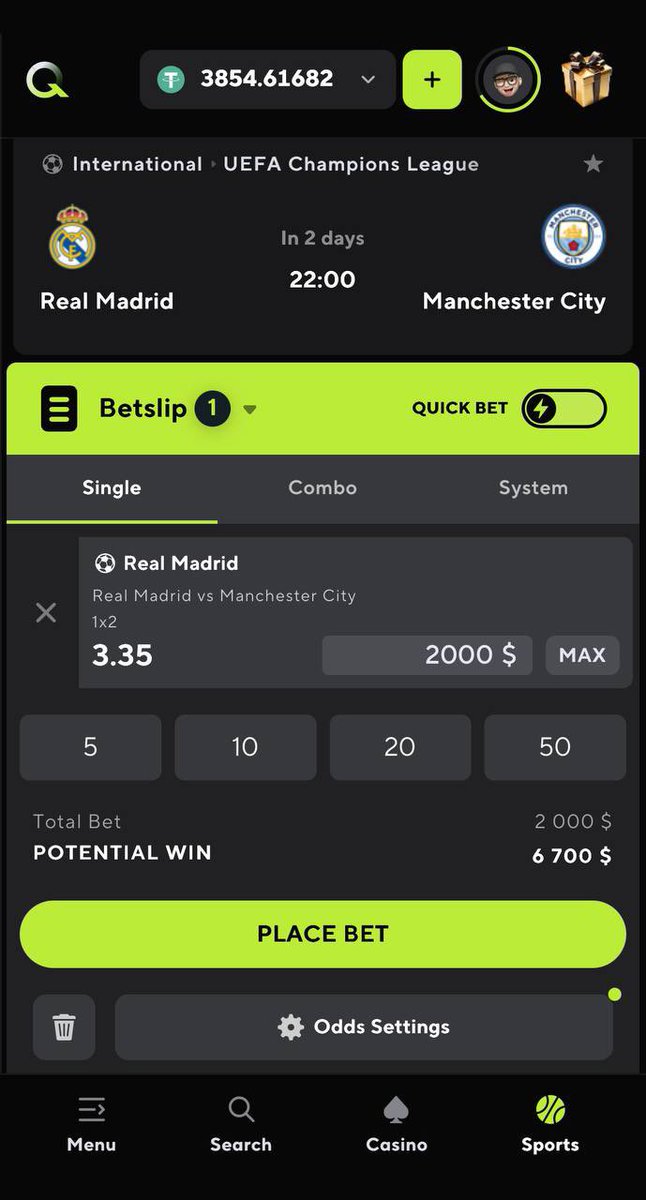Image resolution: width=646 pixels, height=1200 pixels.
Task: Open the balance currency dropdown
Action: (x=367, y=80)
